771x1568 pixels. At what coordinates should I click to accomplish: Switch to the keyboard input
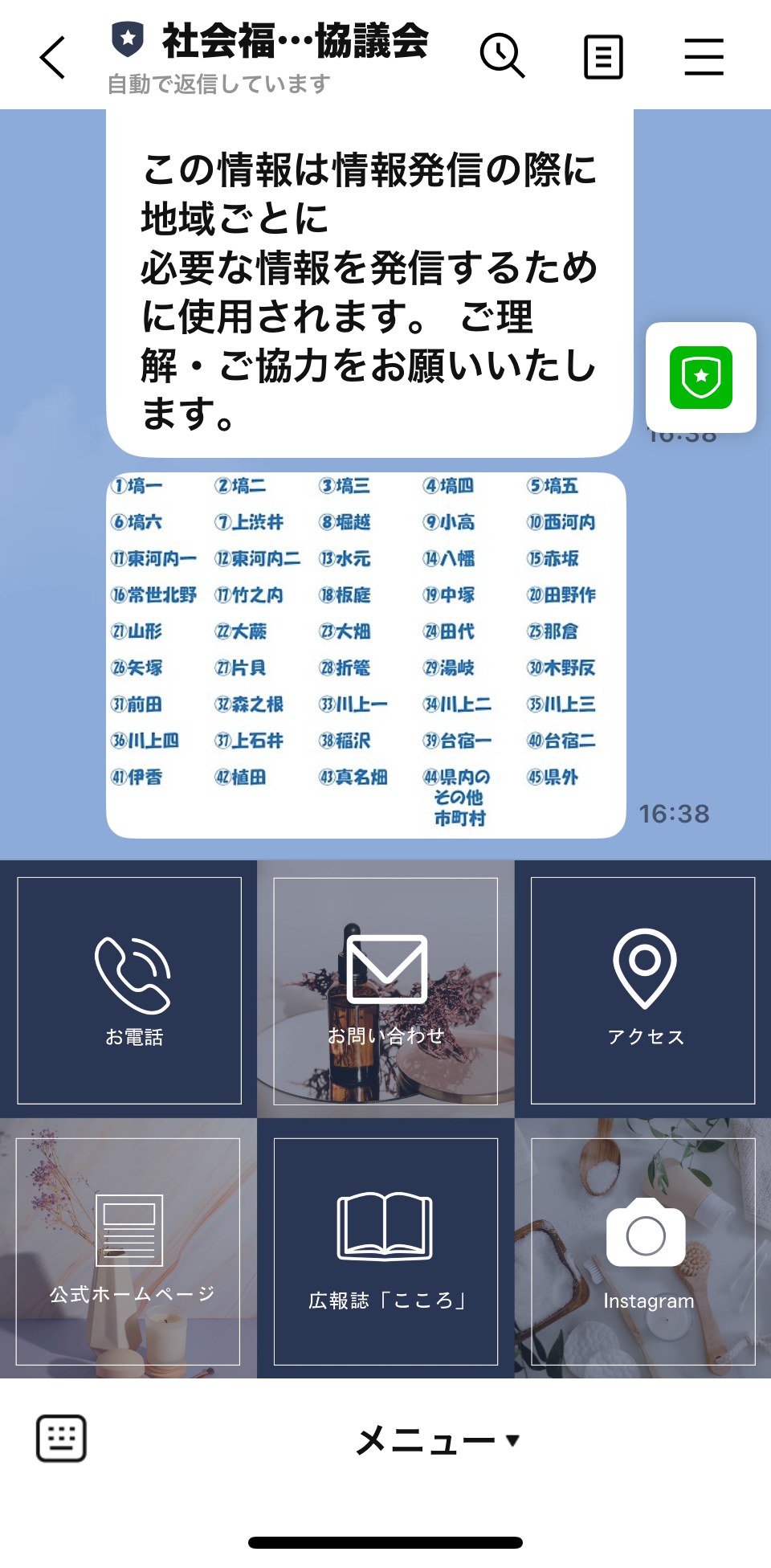coord(61,1438)
